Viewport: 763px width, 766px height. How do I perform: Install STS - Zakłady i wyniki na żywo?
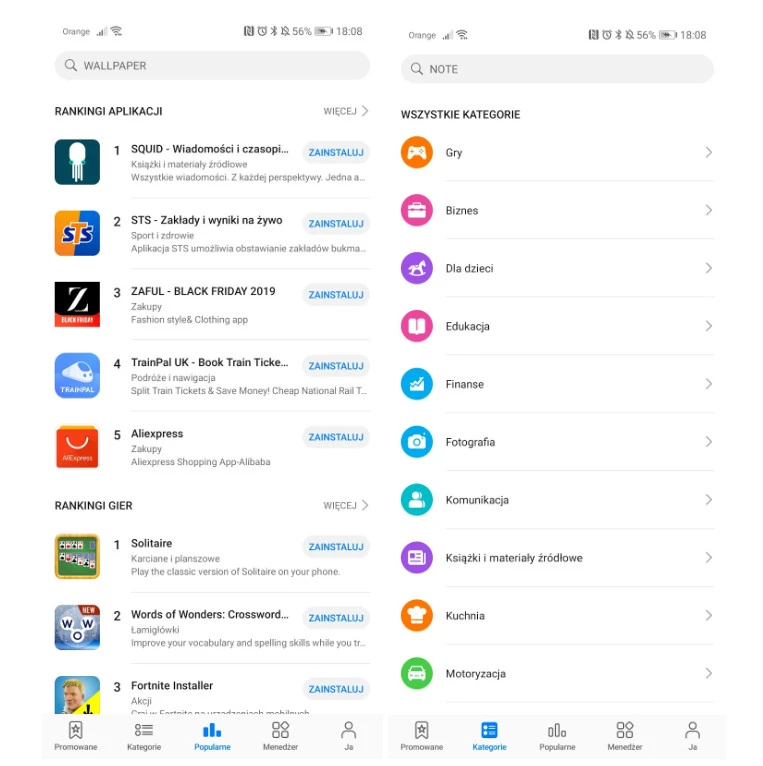click(335, 224)
